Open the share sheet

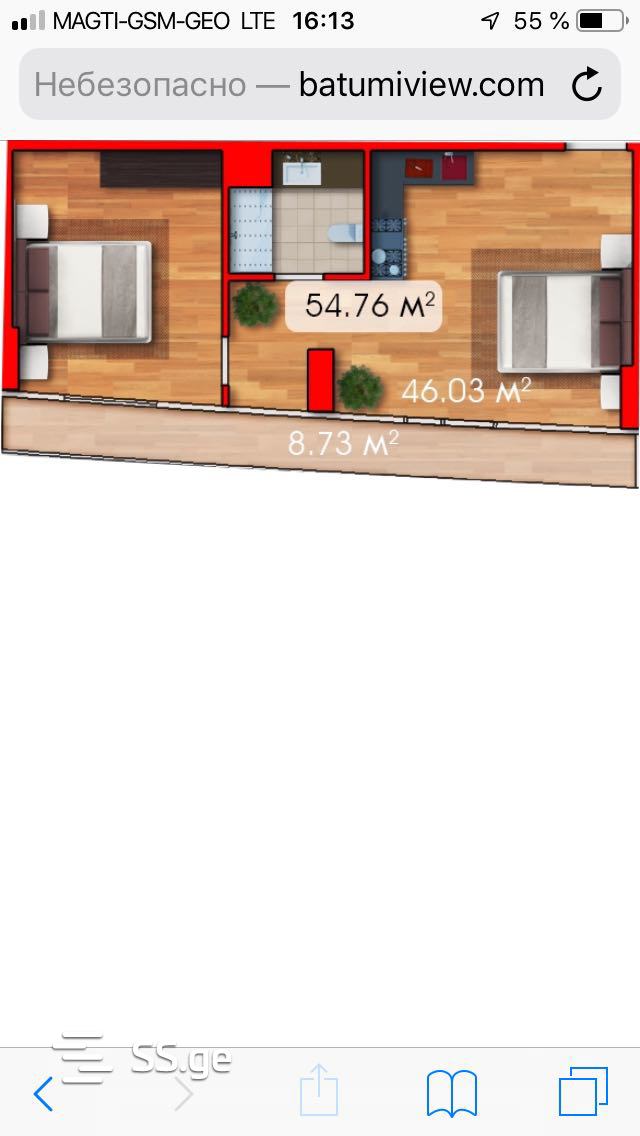(319, 1090)
